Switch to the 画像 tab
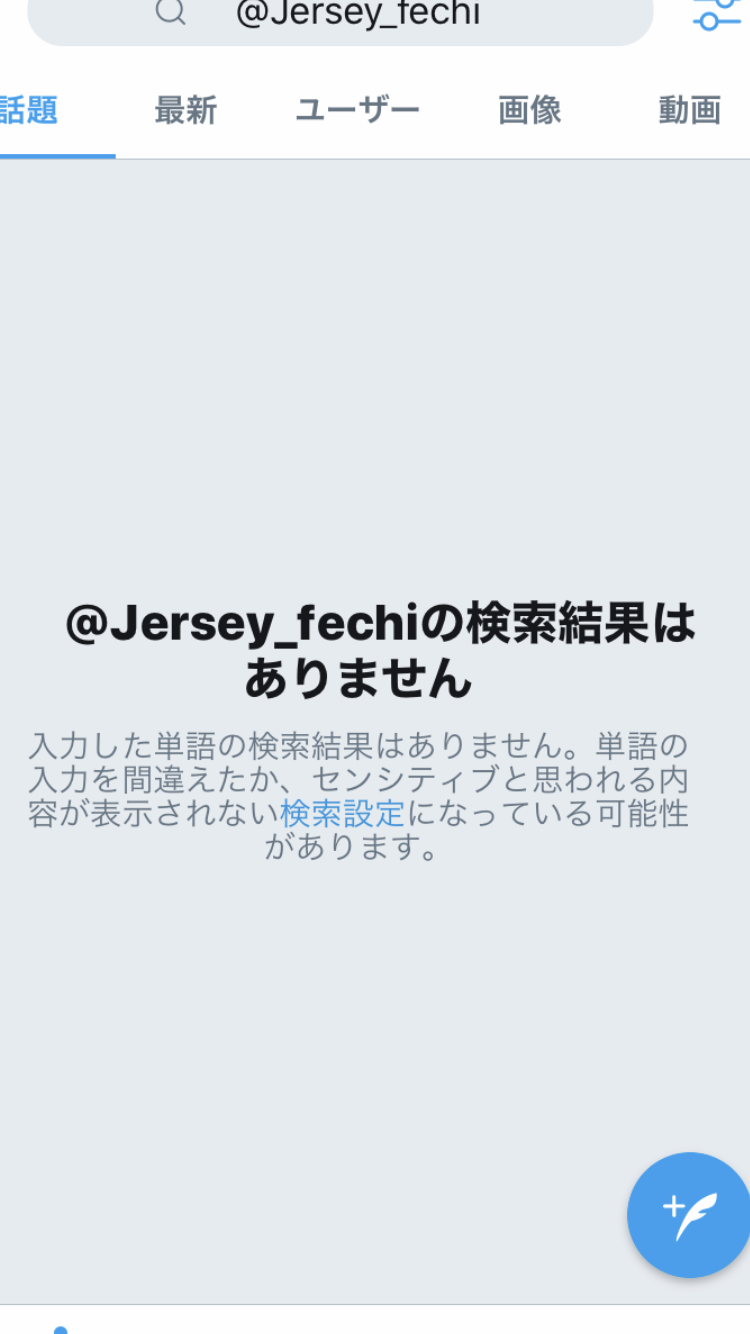Screen dimensions: 750x1334 coord(529,110)
